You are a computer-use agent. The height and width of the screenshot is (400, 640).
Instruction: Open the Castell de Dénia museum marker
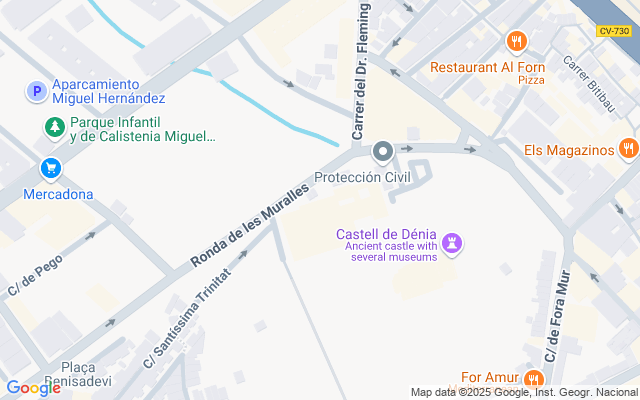point(452,243)
